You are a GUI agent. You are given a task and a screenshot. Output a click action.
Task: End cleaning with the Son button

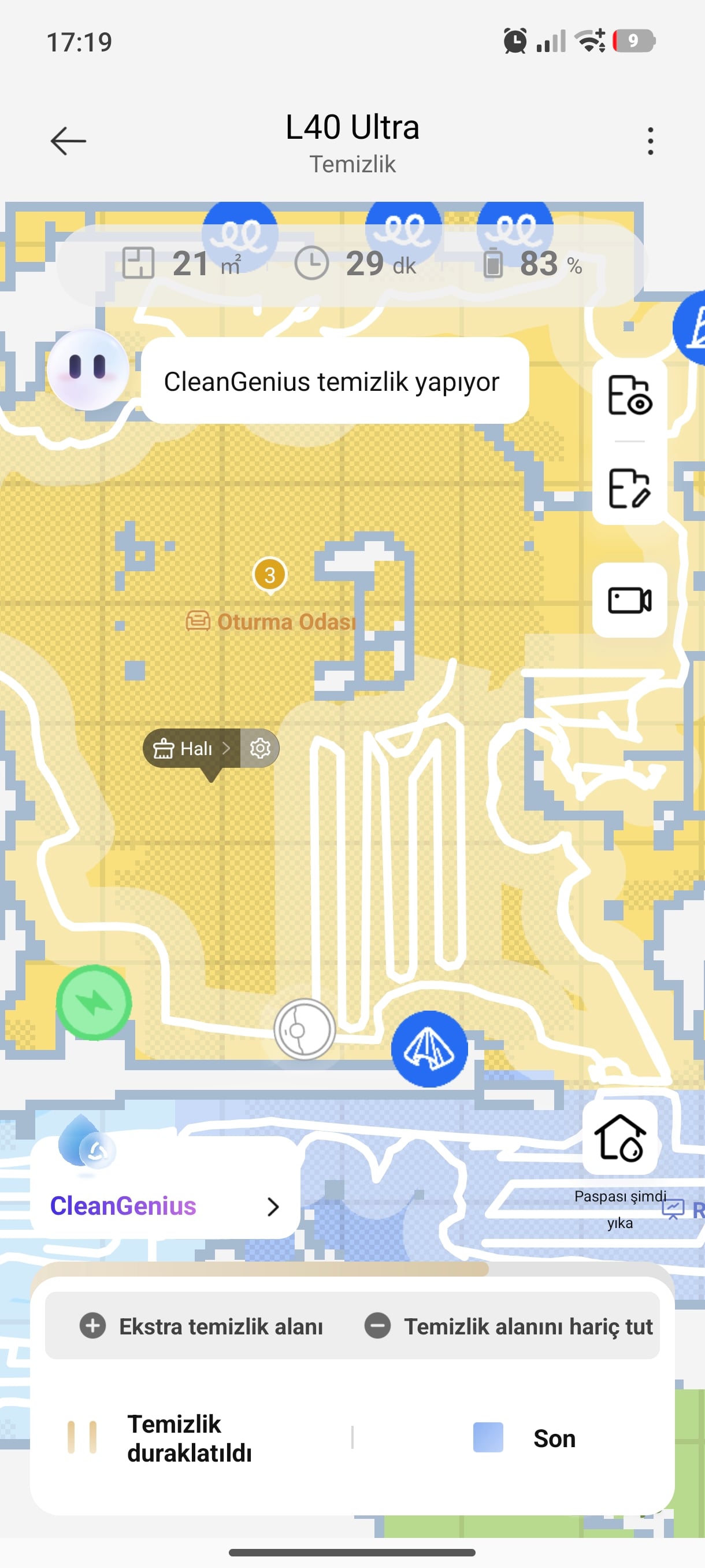click(524, 1438)
